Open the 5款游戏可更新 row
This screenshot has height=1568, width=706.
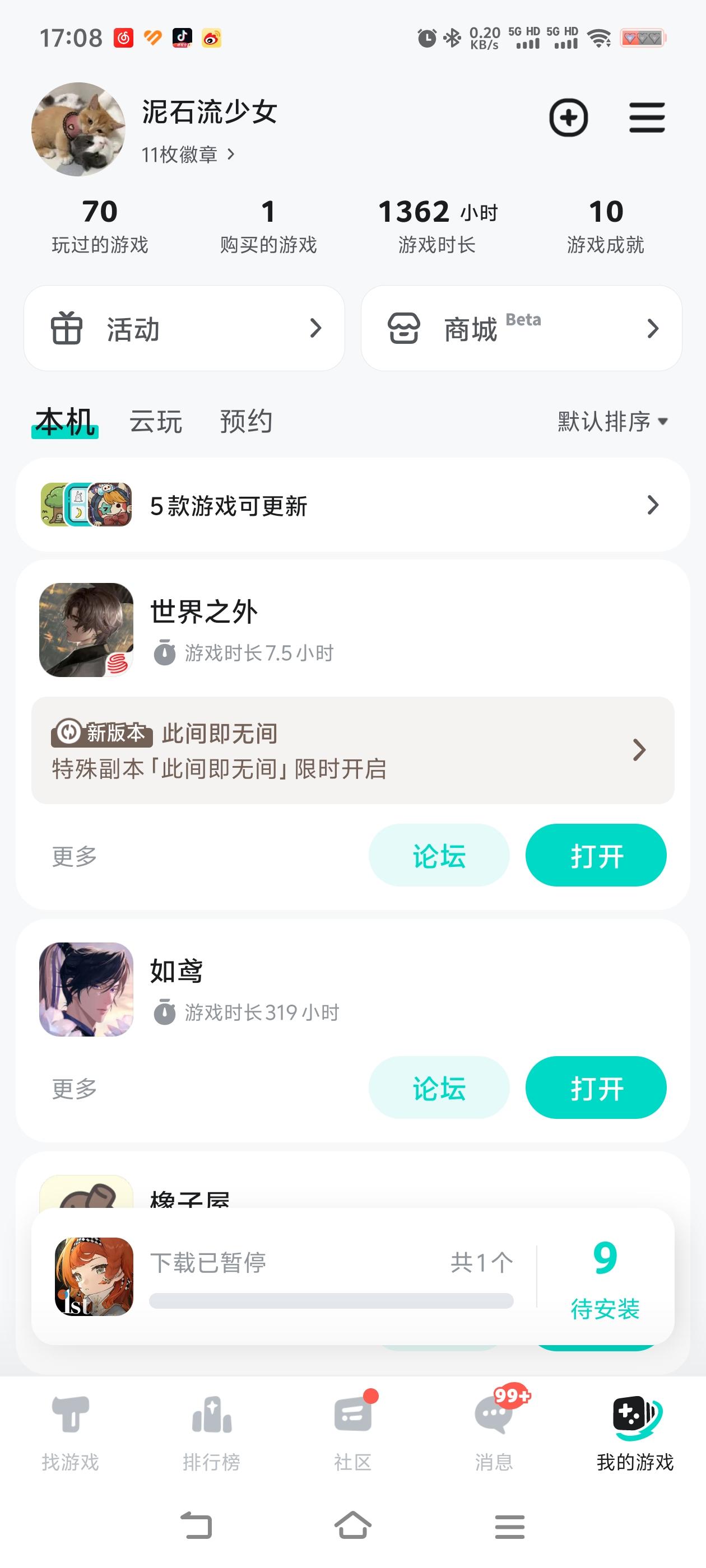tap(352, 505)
